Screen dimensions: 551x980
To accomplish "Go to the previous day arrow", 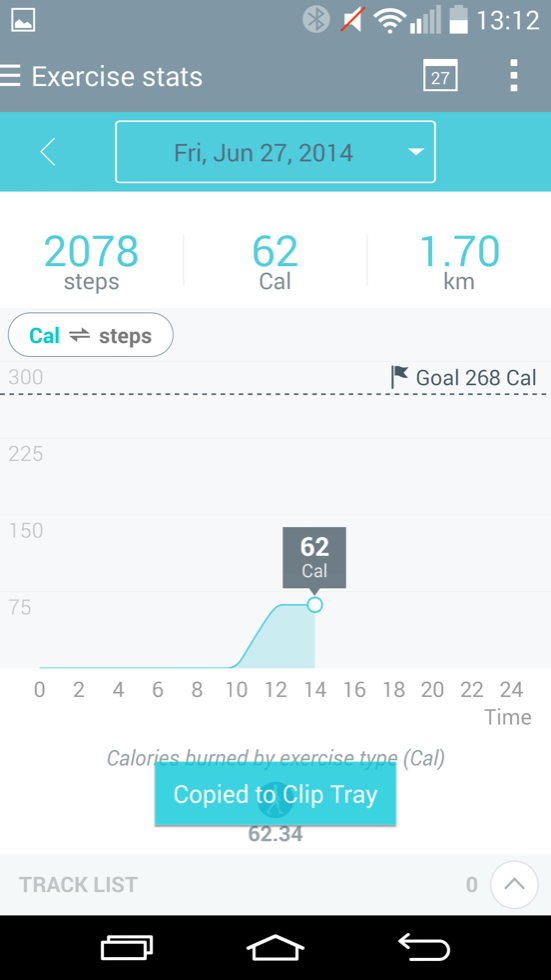I will (x=48, y=152).
